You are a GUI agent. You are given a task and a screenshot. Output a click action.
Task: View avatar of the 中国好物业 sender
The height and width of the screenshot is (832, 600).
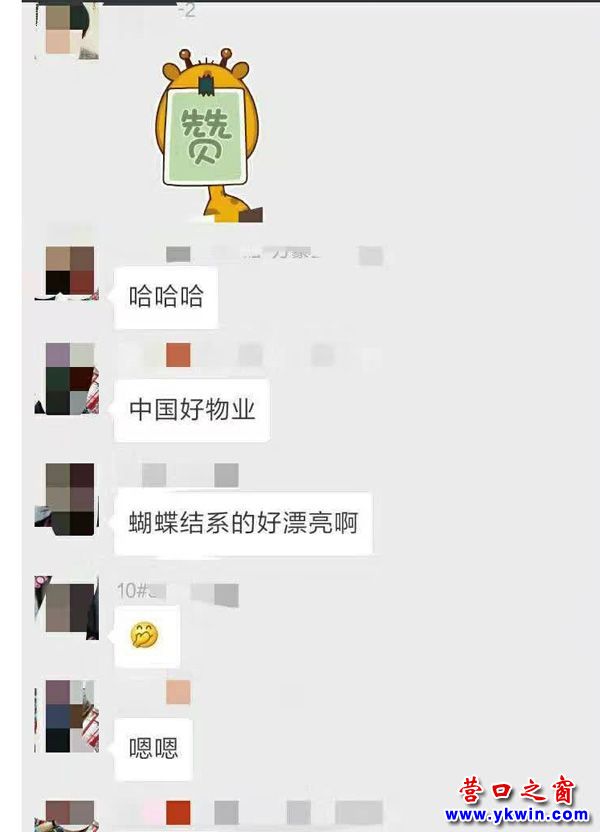[x=68, y=378]
